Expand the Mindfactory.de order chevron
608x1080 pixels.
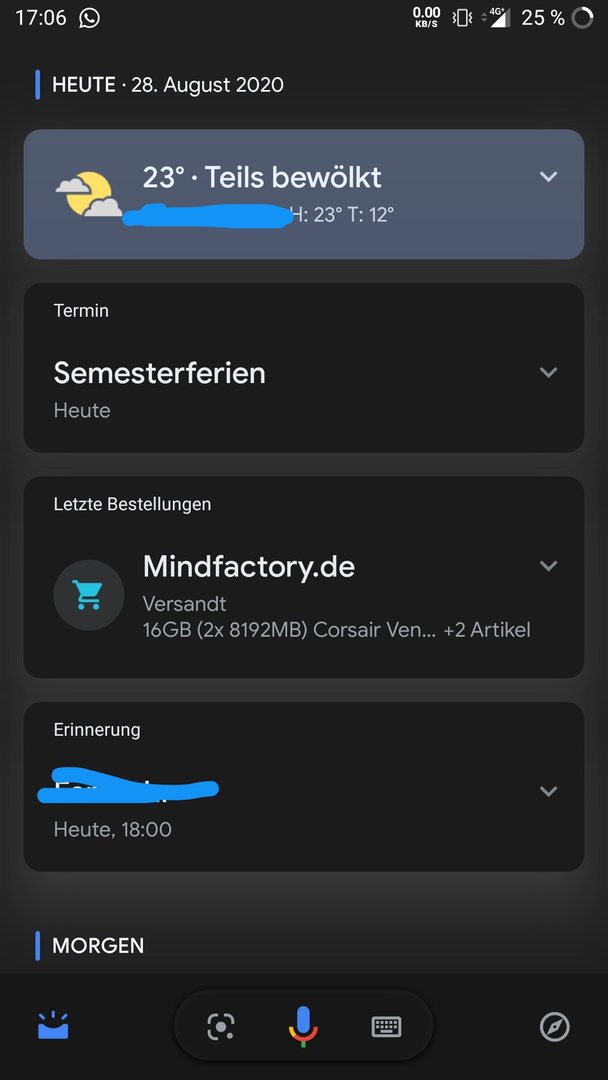click(x=548, y=565)
